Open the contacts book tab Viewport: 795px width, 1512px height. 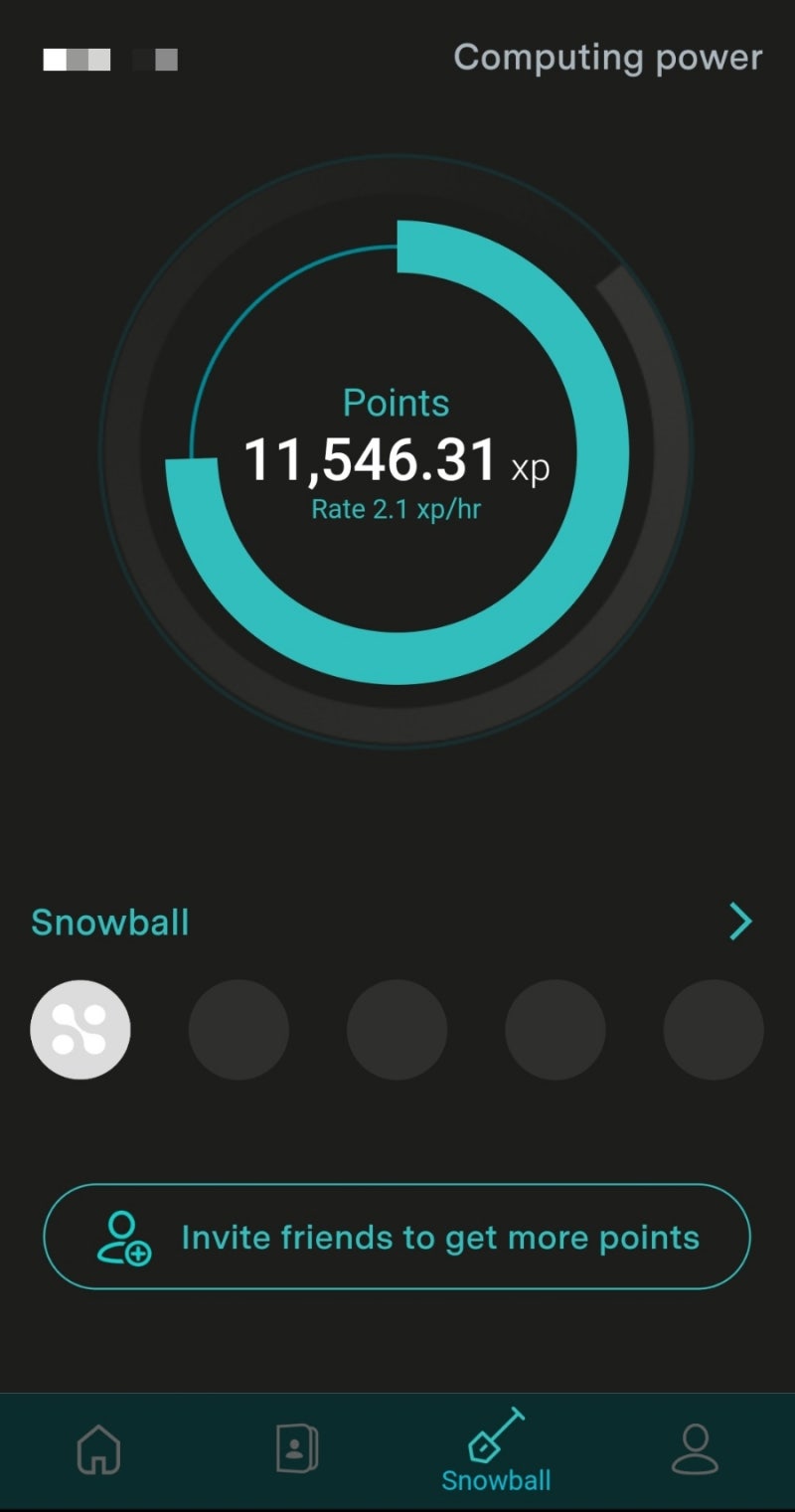click(297, 1449)
